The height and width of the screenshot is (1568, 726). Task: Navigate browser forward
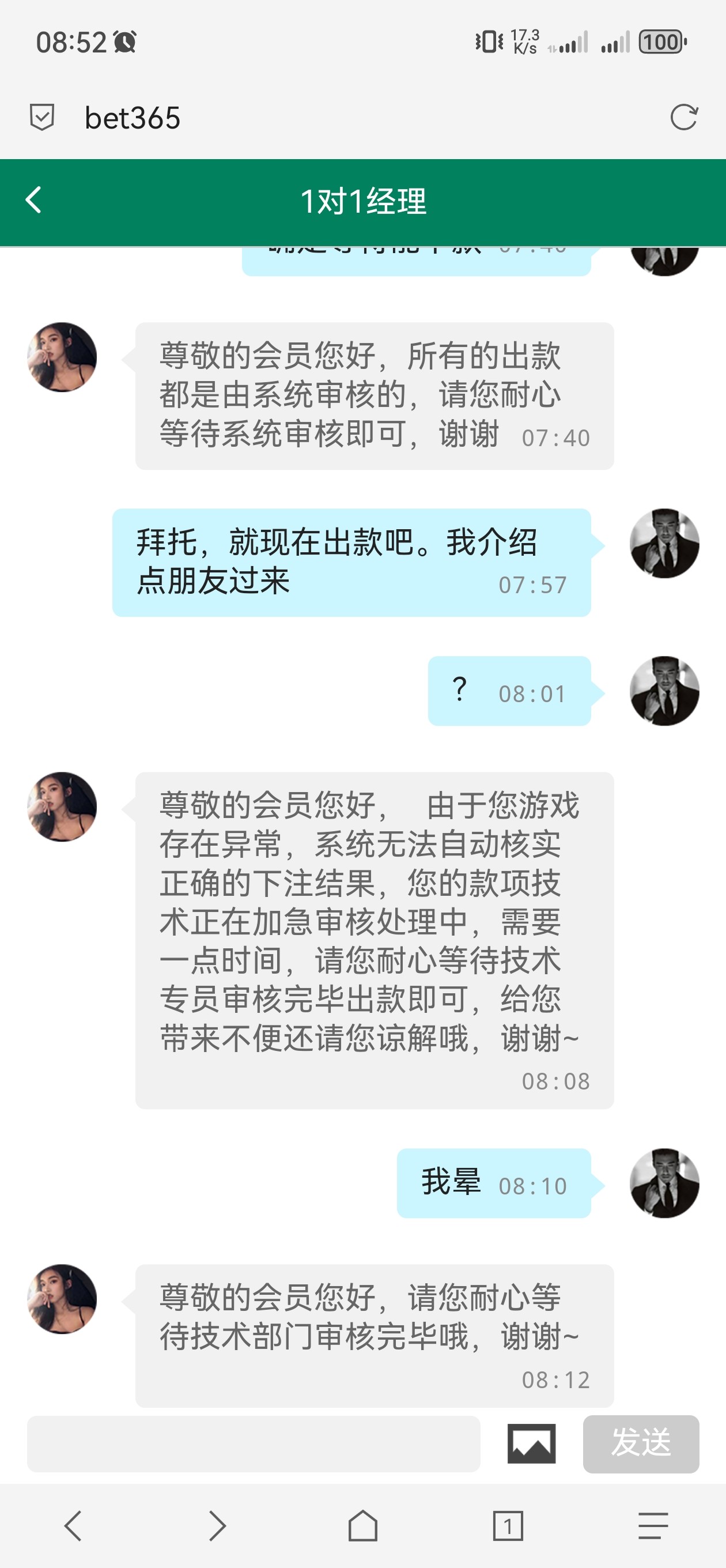[217, 1526]
